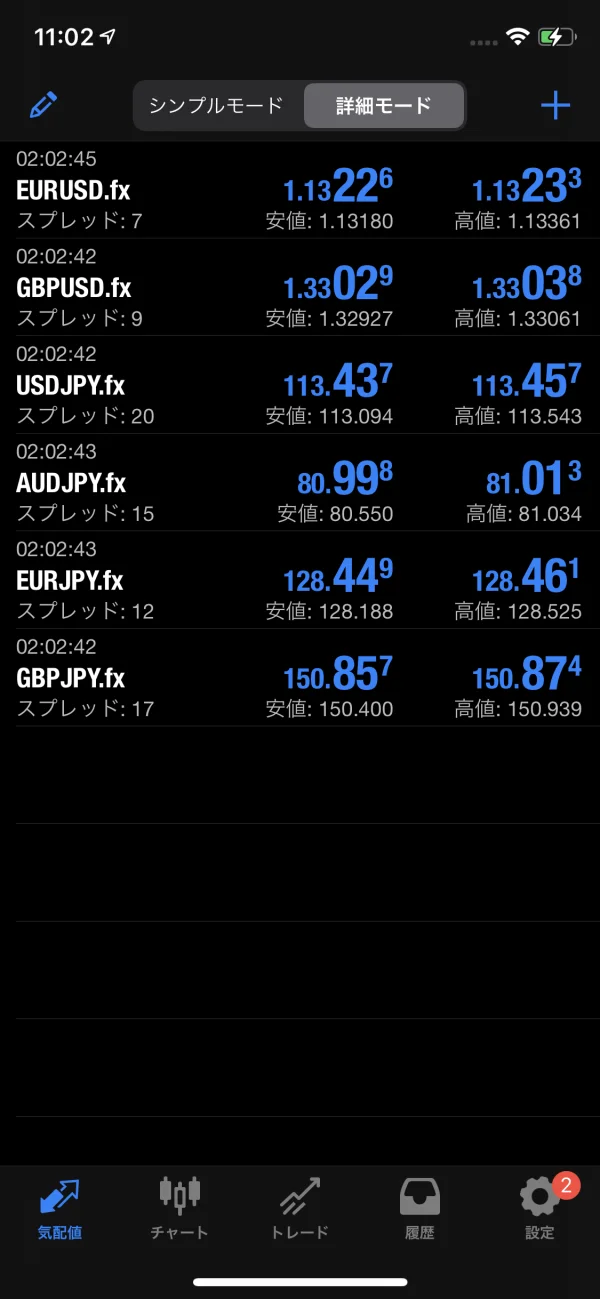600x1299 pixels.
Task: Show the 履歴 tab
Action: [x=420, y=1208]
